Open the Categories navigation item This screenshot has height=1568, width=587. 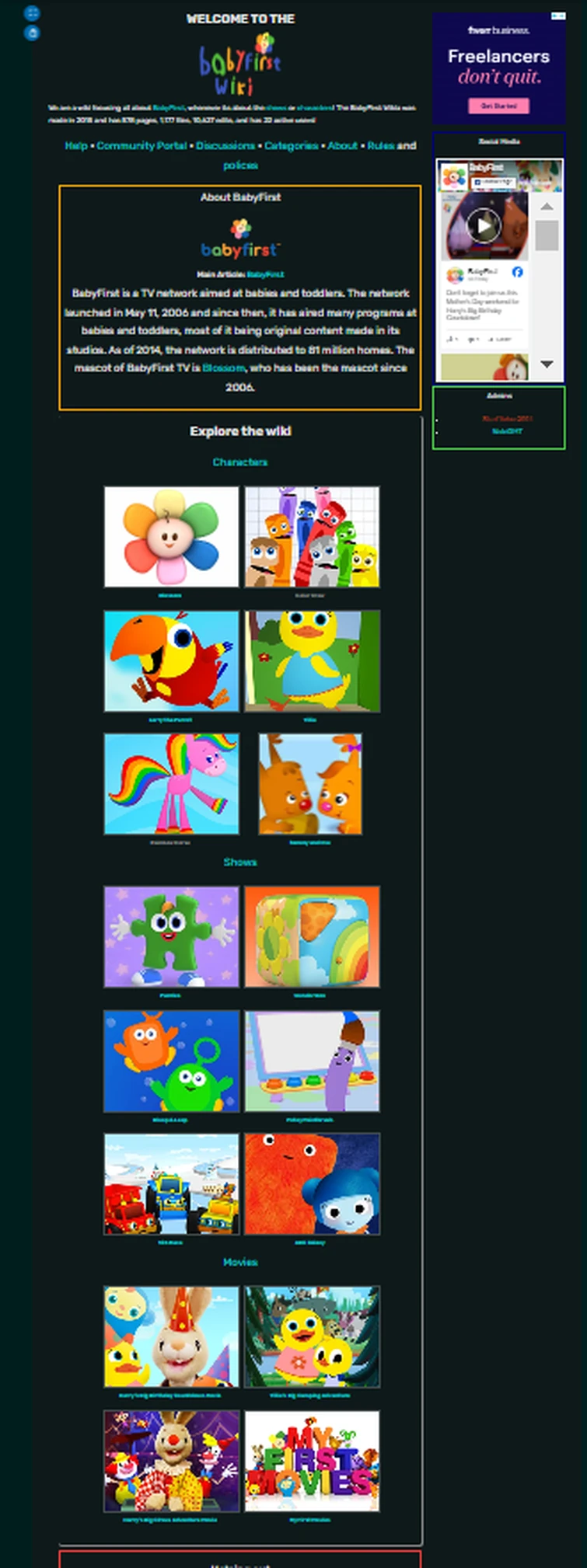290,146
